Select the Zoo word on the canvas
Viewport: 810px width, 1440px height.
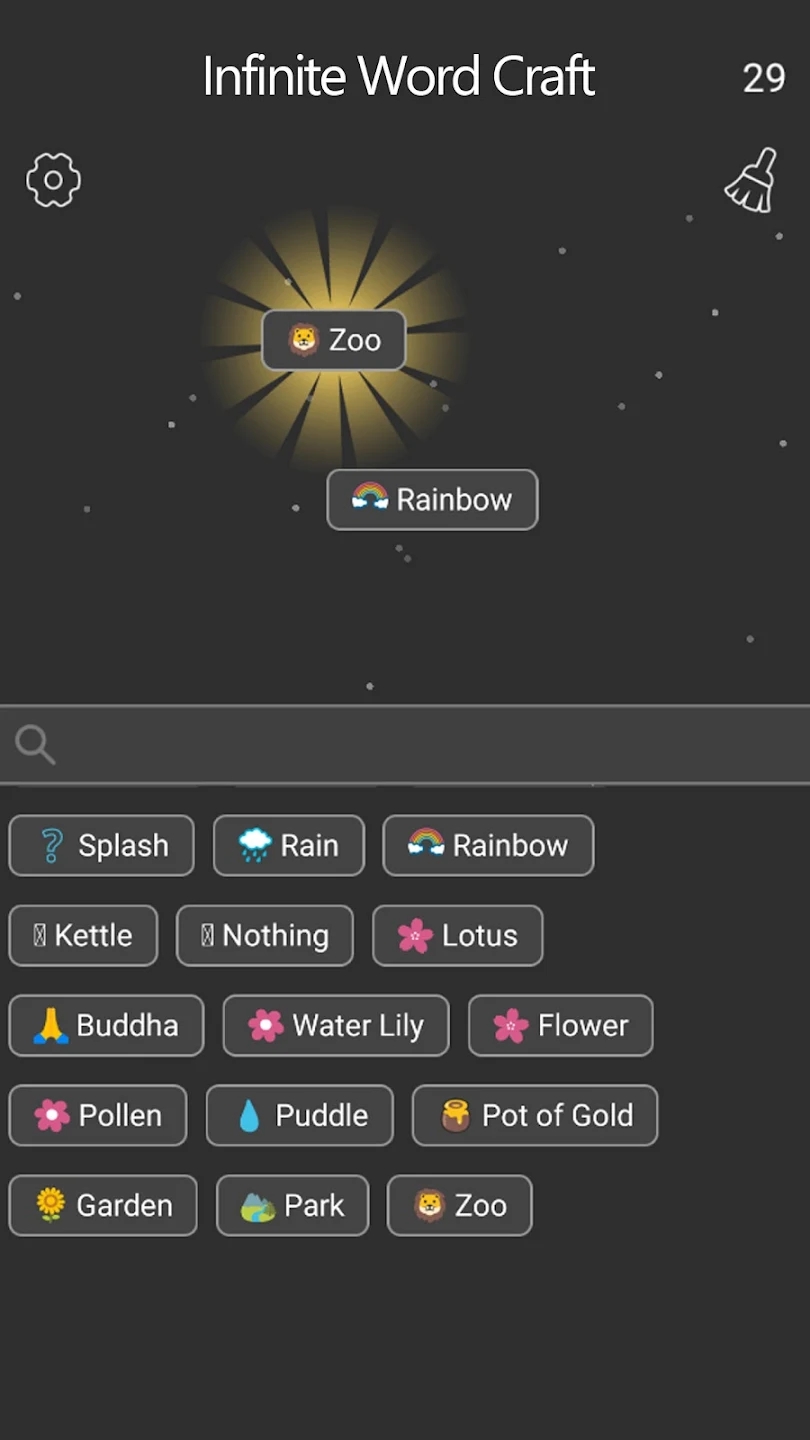(x=334, y=340)
